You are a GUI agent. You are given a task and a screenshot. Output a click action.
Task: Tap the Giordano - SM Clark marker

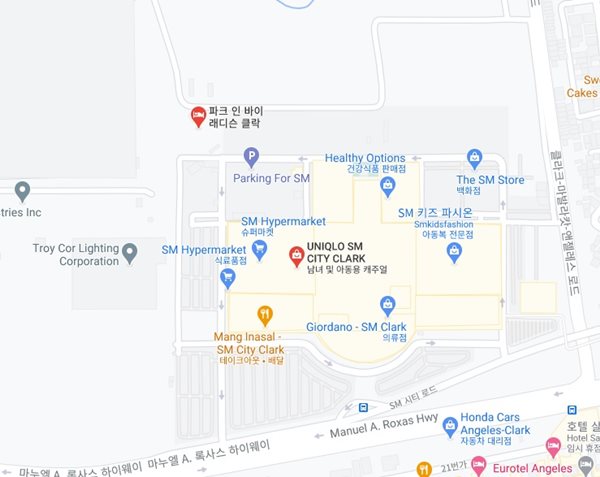pos(388,304)
